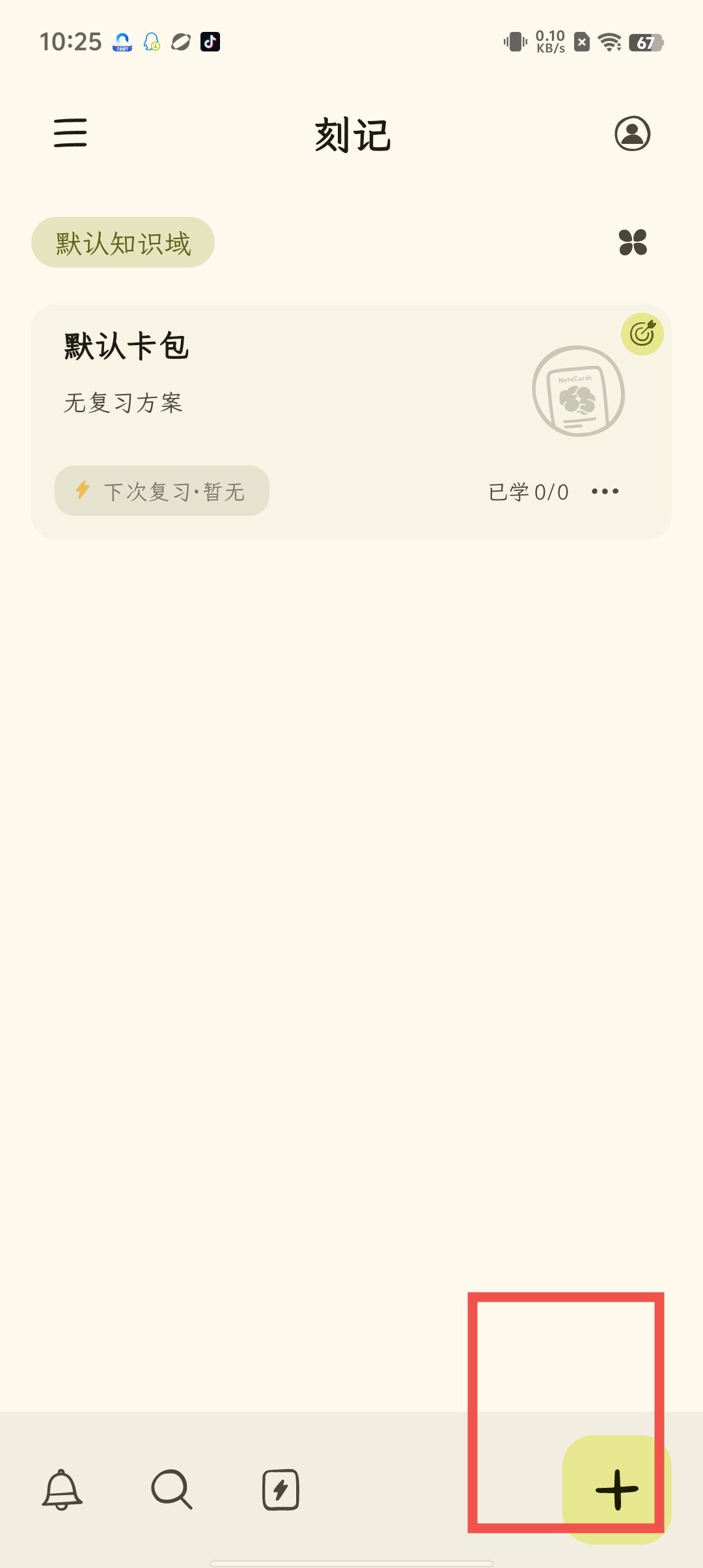Open the notifications bell
This screenshot has width=703, height=1568.
click(62, 1489)
